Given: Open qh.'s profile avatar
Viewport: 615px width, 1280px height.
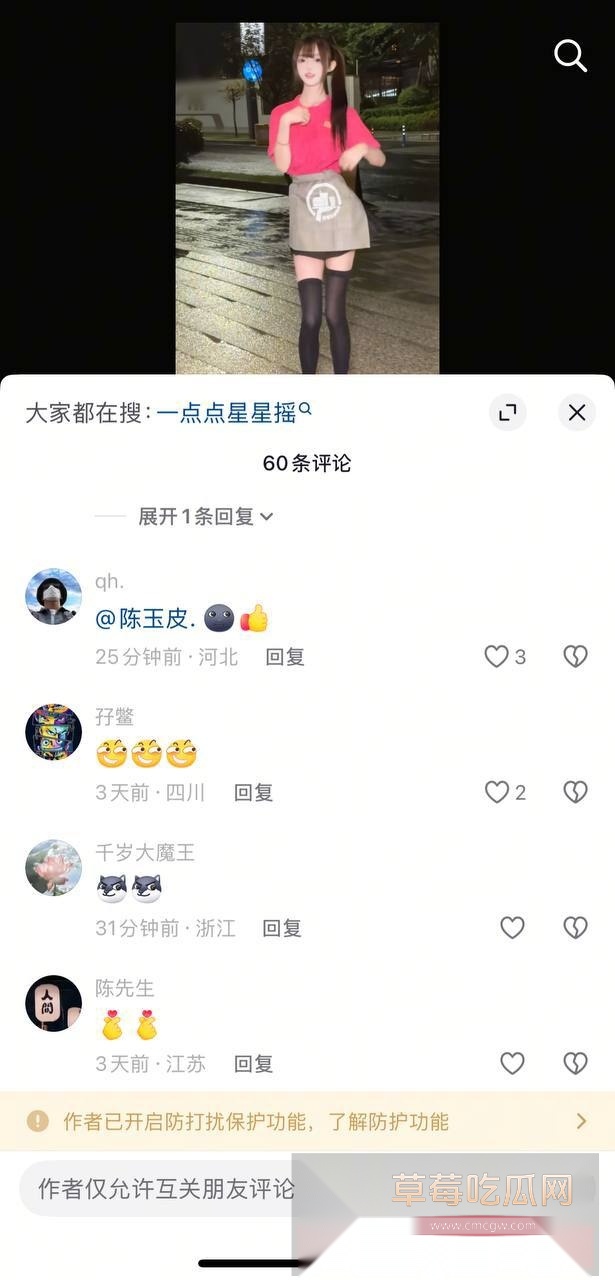Looking at the screenshot, I should click(x=53, y=597).
